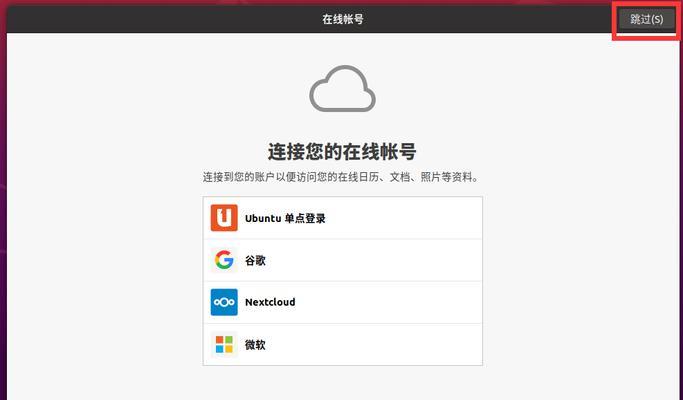
Task: Tap the 跳过(S) skip button
Action: [x=646, y=19]
